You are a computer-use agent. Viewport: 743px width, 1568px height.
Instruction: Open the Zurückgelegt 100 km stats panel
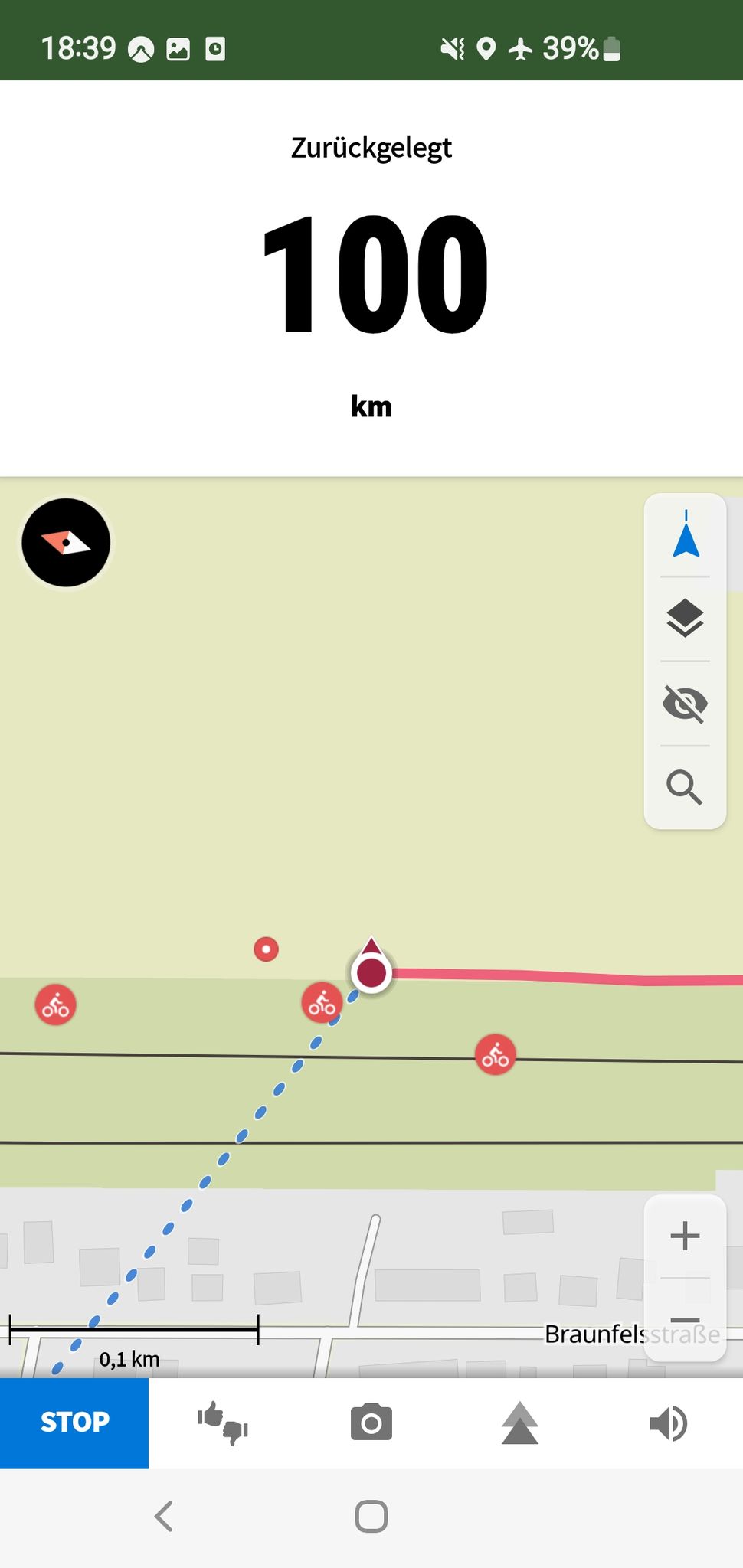pyautogui.click(x=371, y=278)
